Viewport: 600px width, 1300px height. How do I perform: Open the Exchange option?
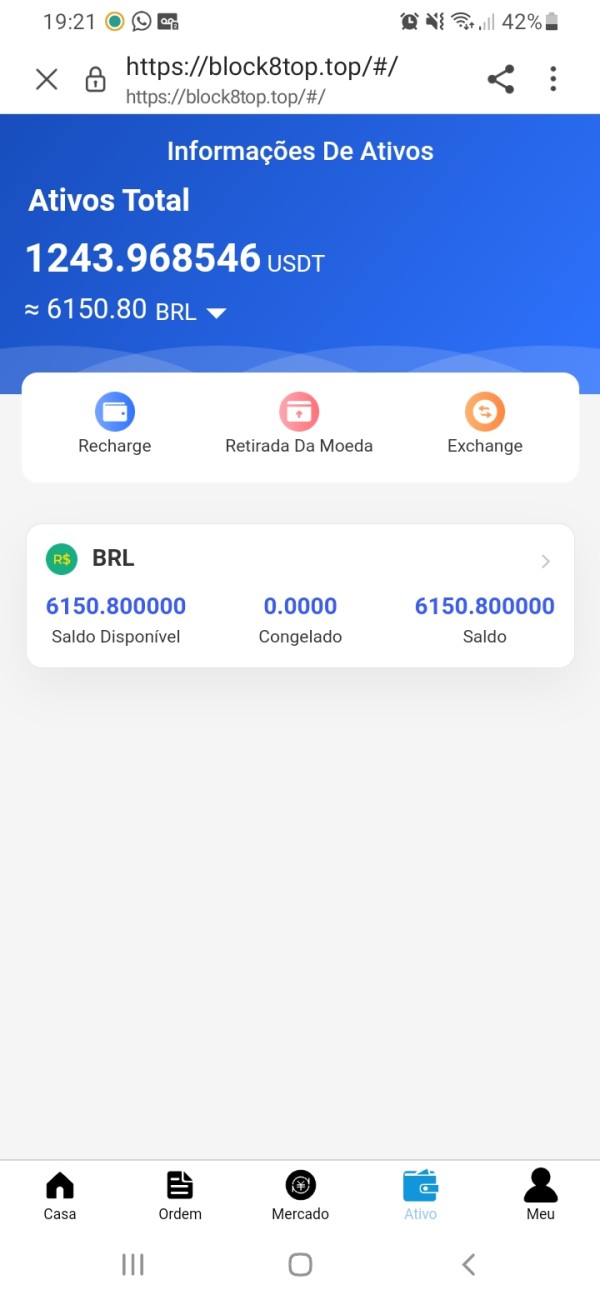485,424
